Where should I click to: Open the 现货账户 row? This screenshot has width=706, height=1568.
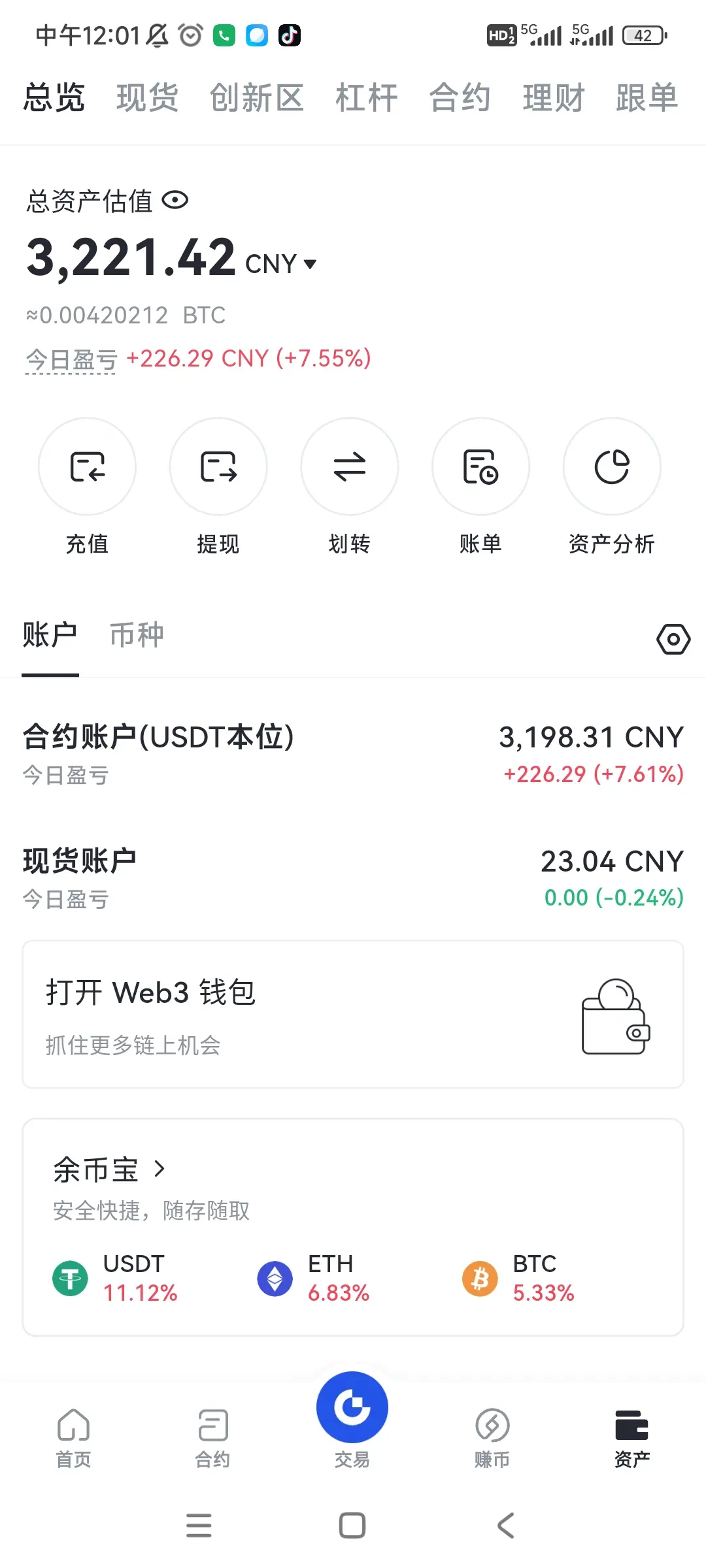click(x=353, y=878)
